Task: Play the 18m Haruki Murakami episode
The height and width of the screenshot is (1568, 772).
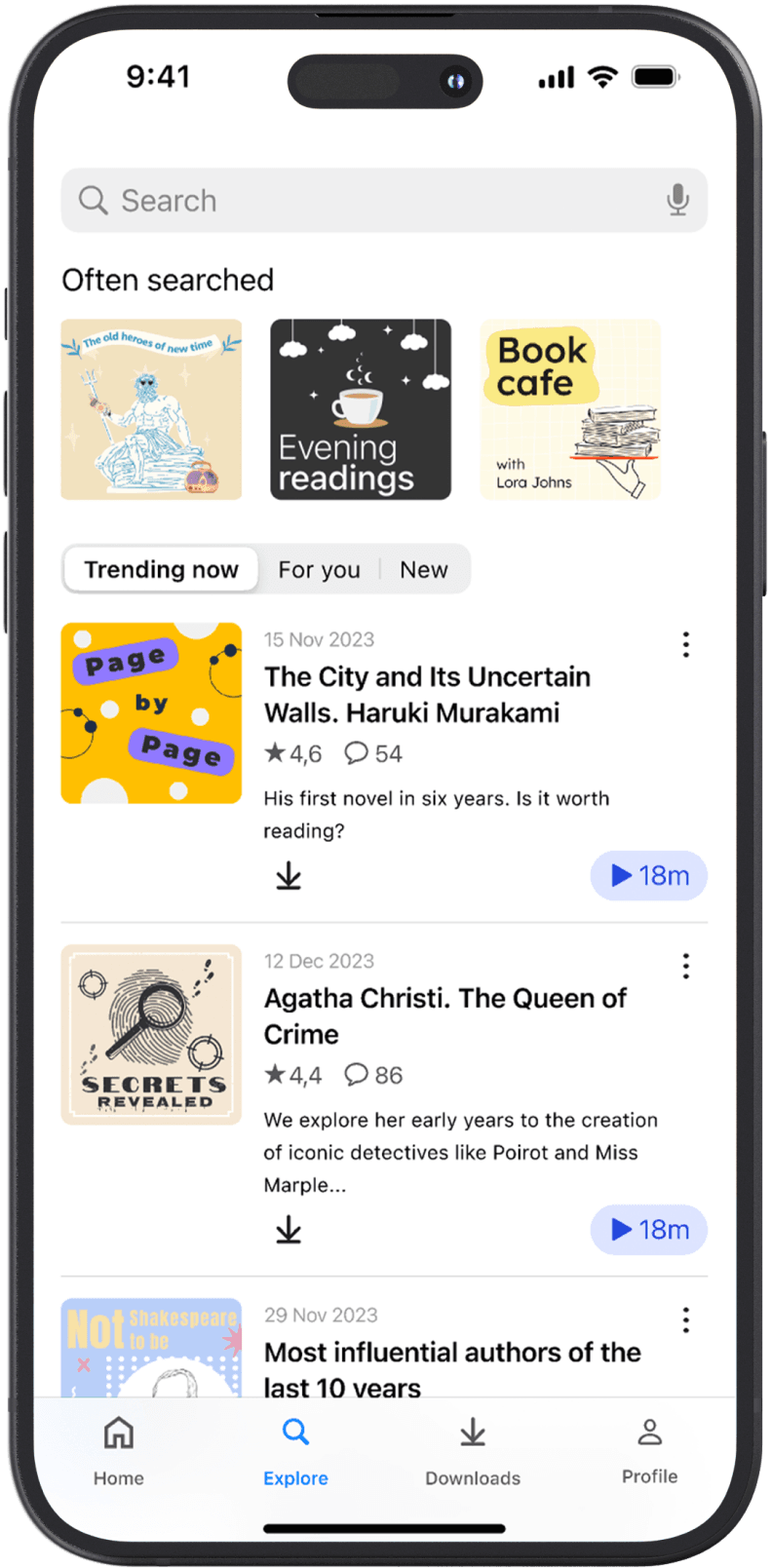Action: pos(649,876)
